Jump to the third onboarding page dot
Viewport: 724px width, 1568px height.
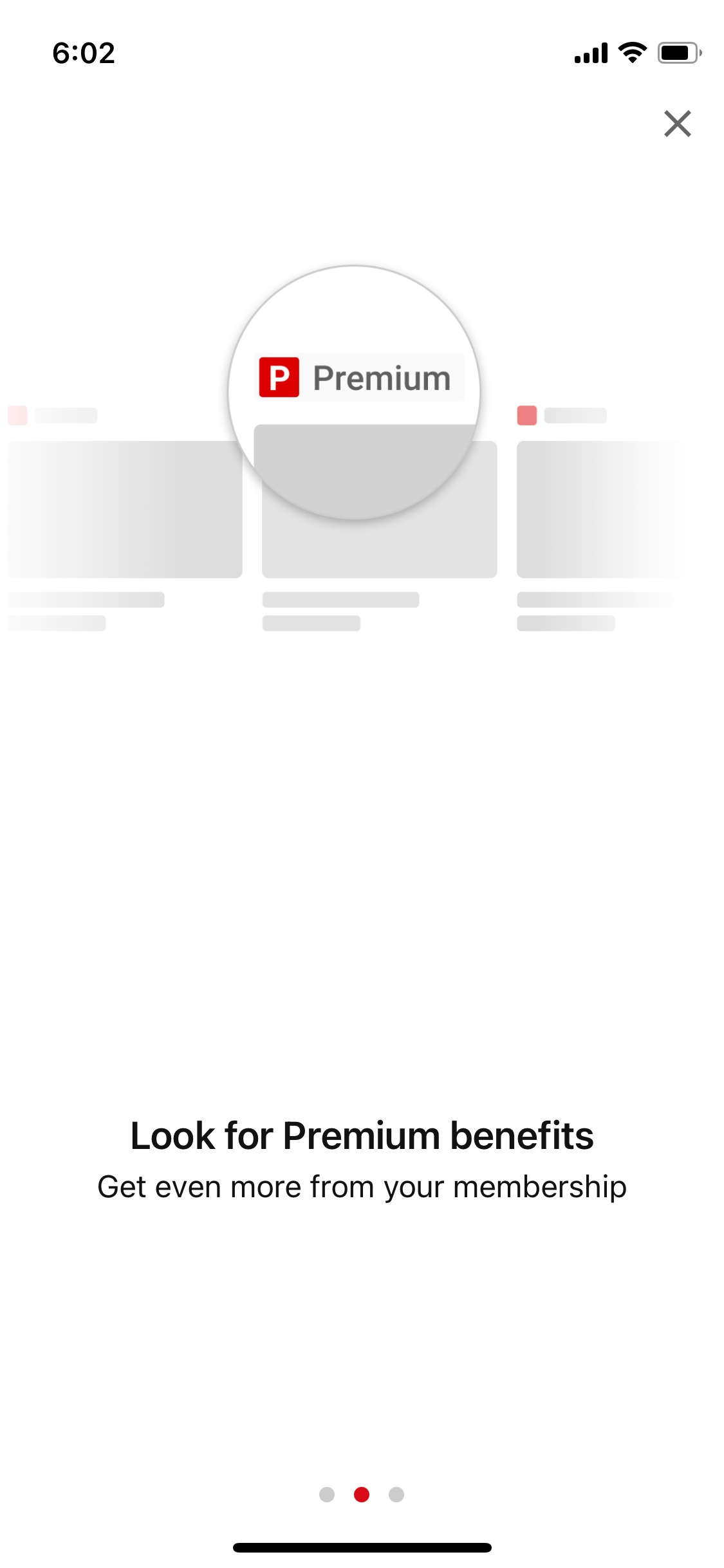coord(396,1494)
